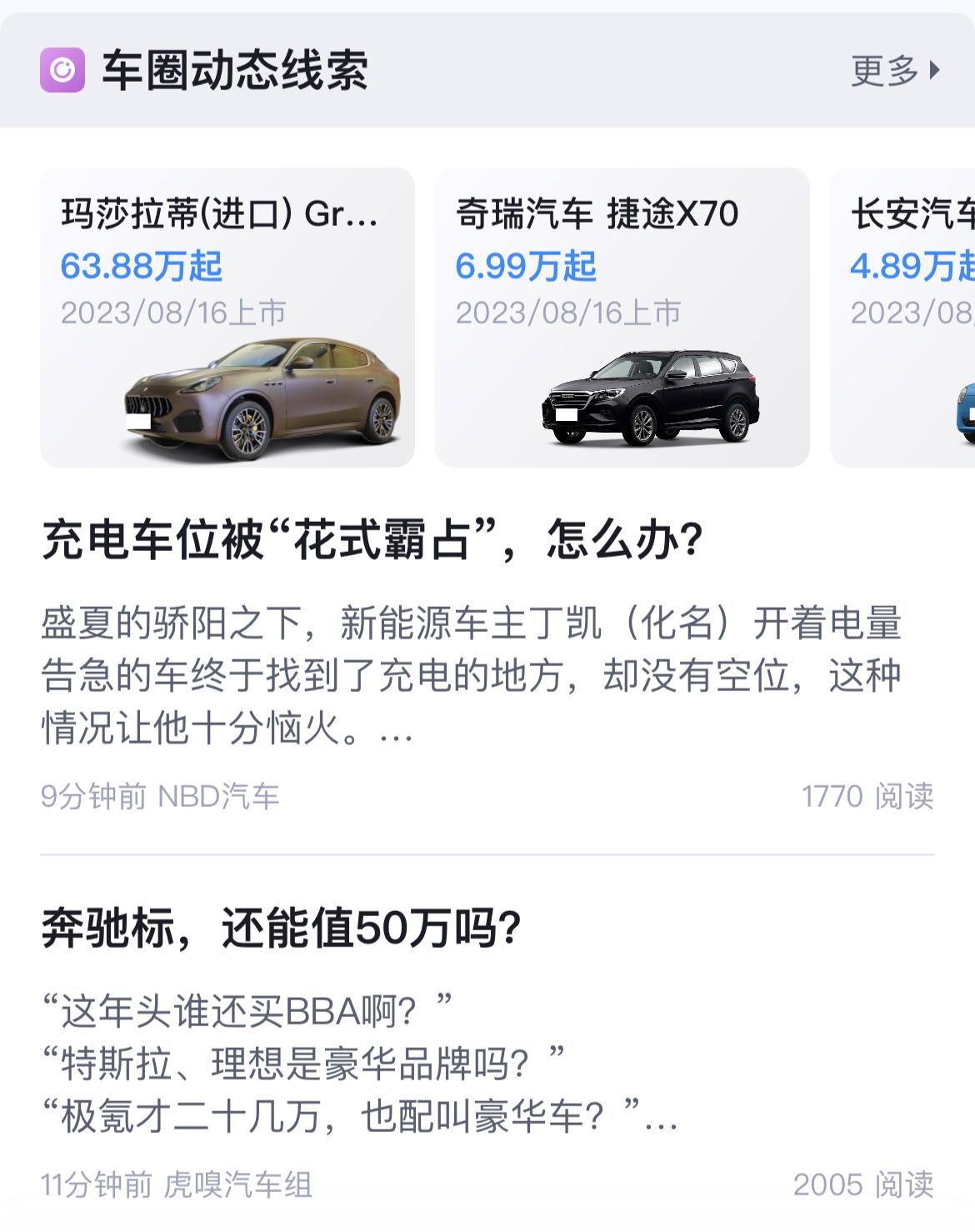The height and width of the screenshot is (1232, 975).
Task: Open article 奔驰标，还能值50万吗?
Action: click(282, 929)
